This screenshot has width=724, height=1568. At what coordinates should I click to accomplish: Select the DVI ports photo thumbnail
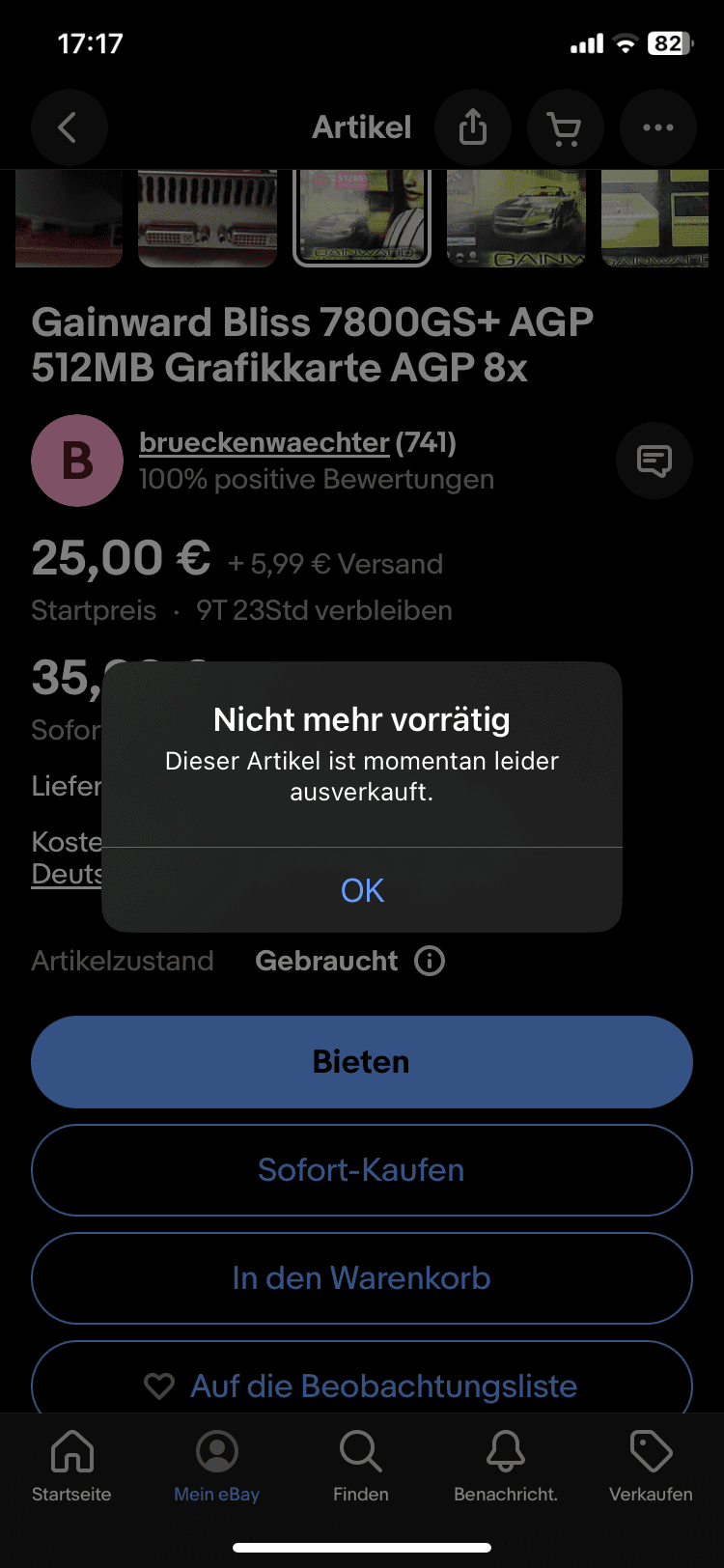[x=208, y=217]
